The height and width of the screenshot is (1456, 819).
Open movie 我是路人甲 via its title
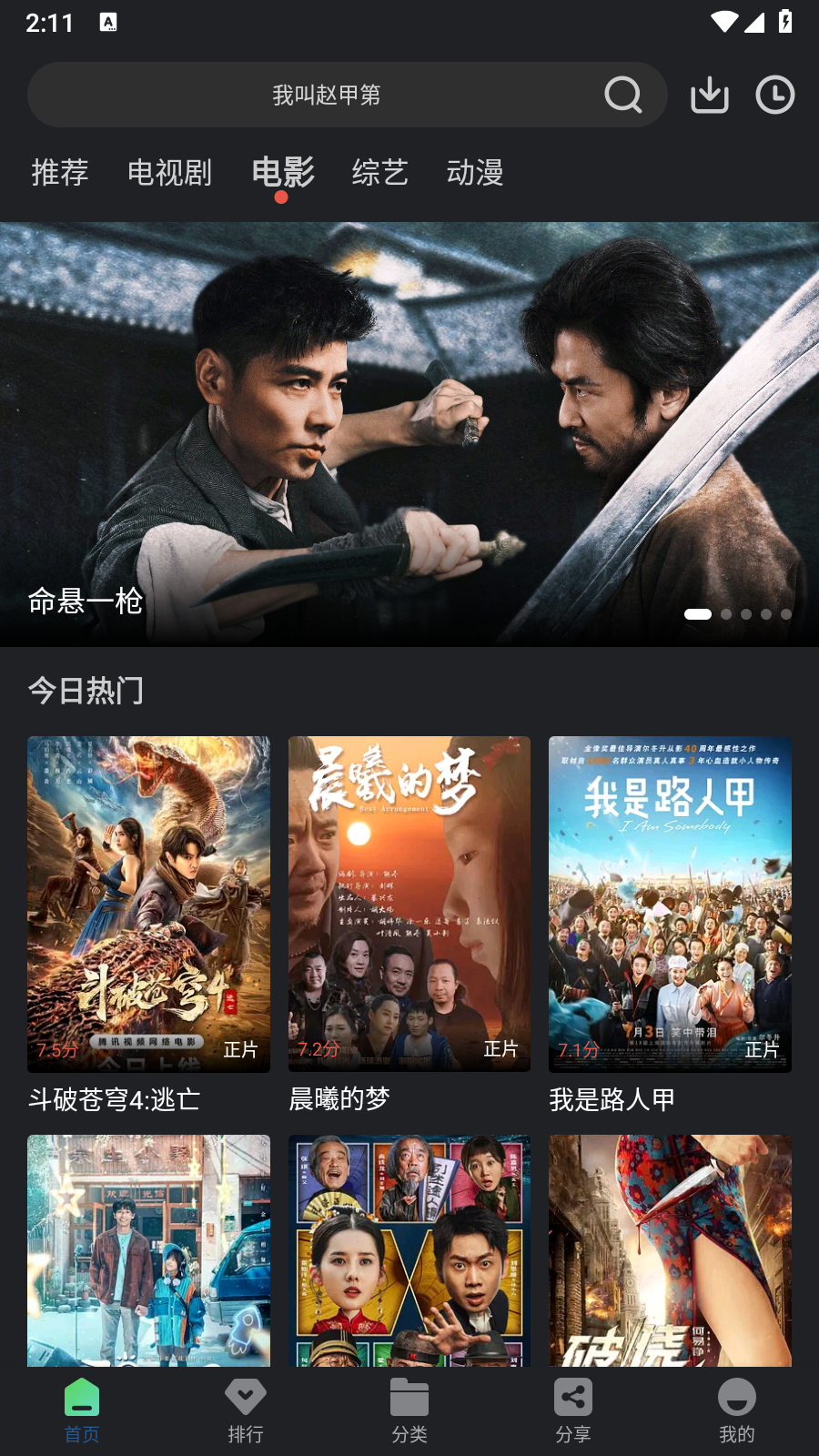point(613,1101)
